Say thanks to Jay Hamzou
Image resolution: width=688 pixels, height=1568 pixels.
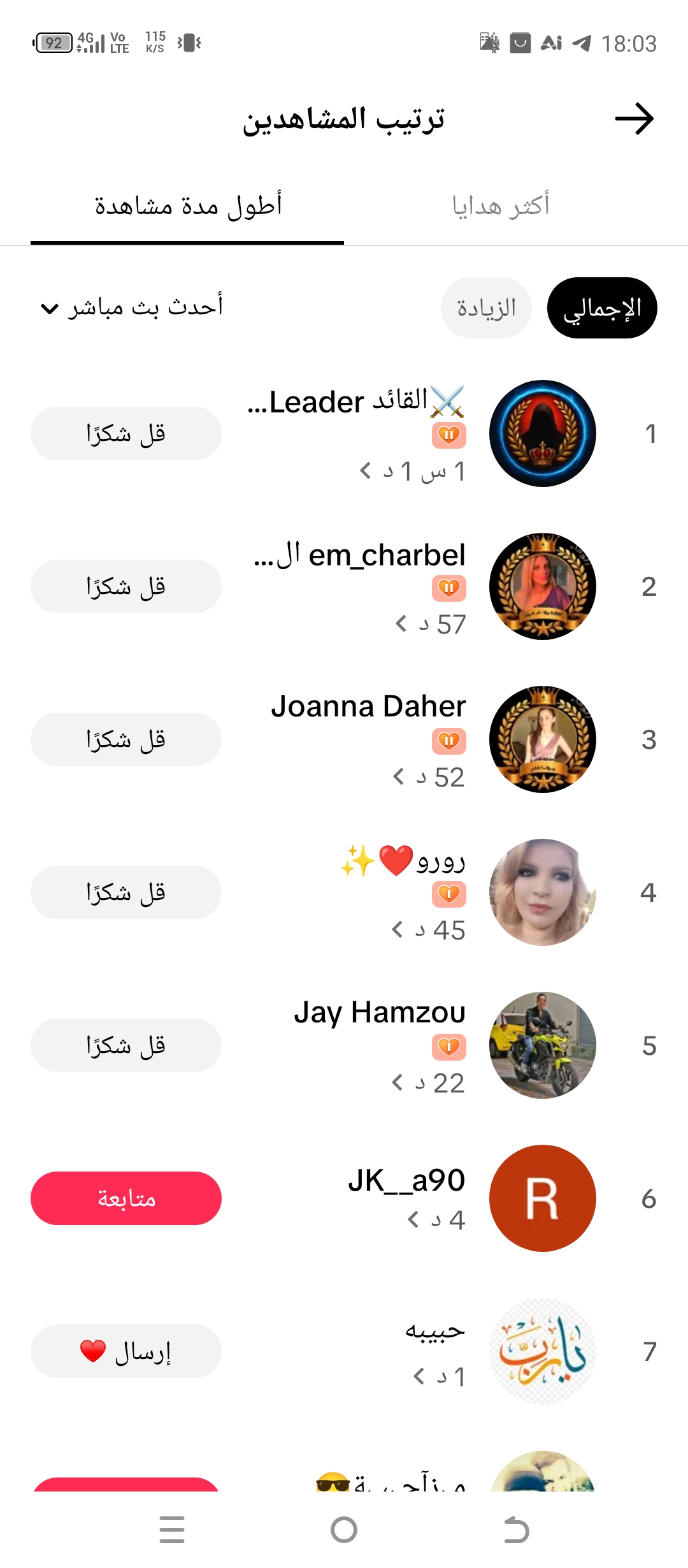coord(126,1045)
